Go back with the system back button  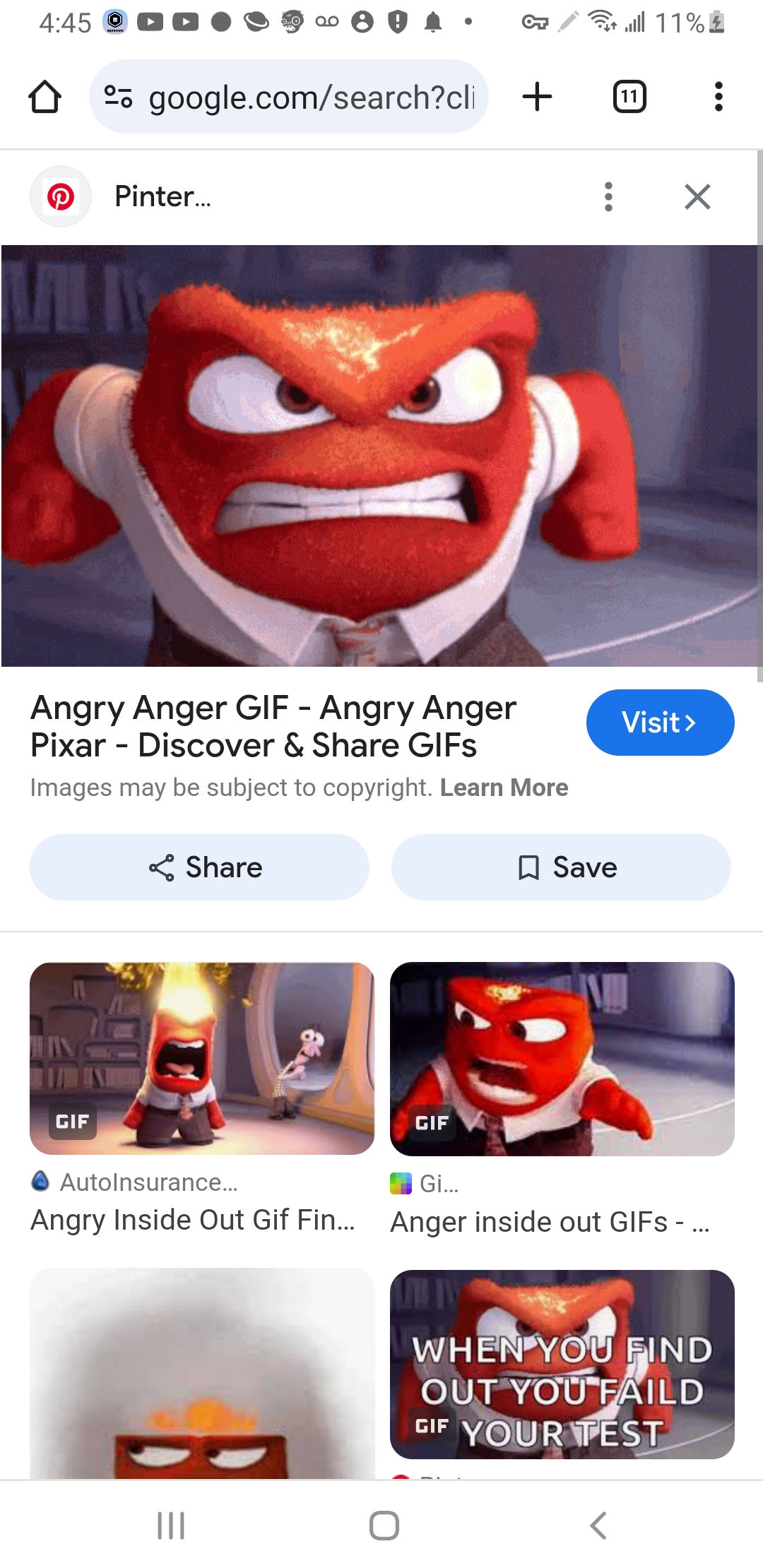tap(598, 1526)
